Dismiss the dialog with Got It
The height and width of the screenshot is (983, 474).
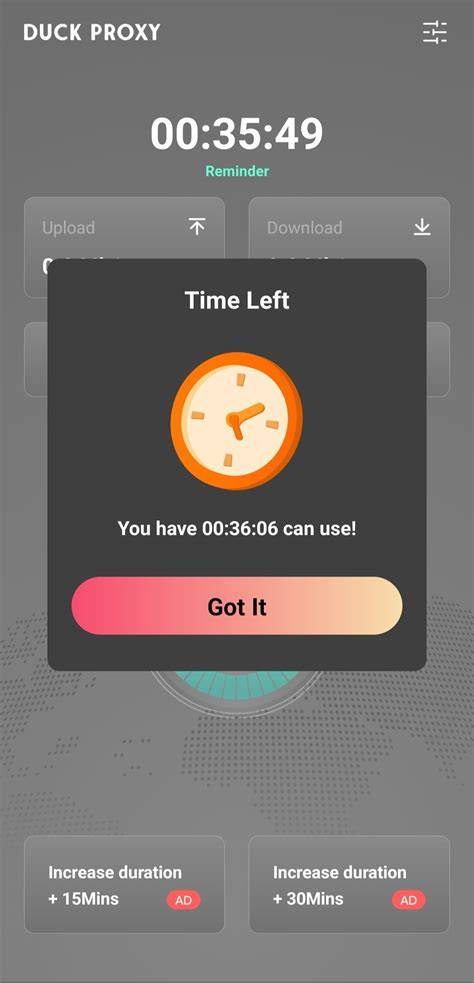[237, 606]
